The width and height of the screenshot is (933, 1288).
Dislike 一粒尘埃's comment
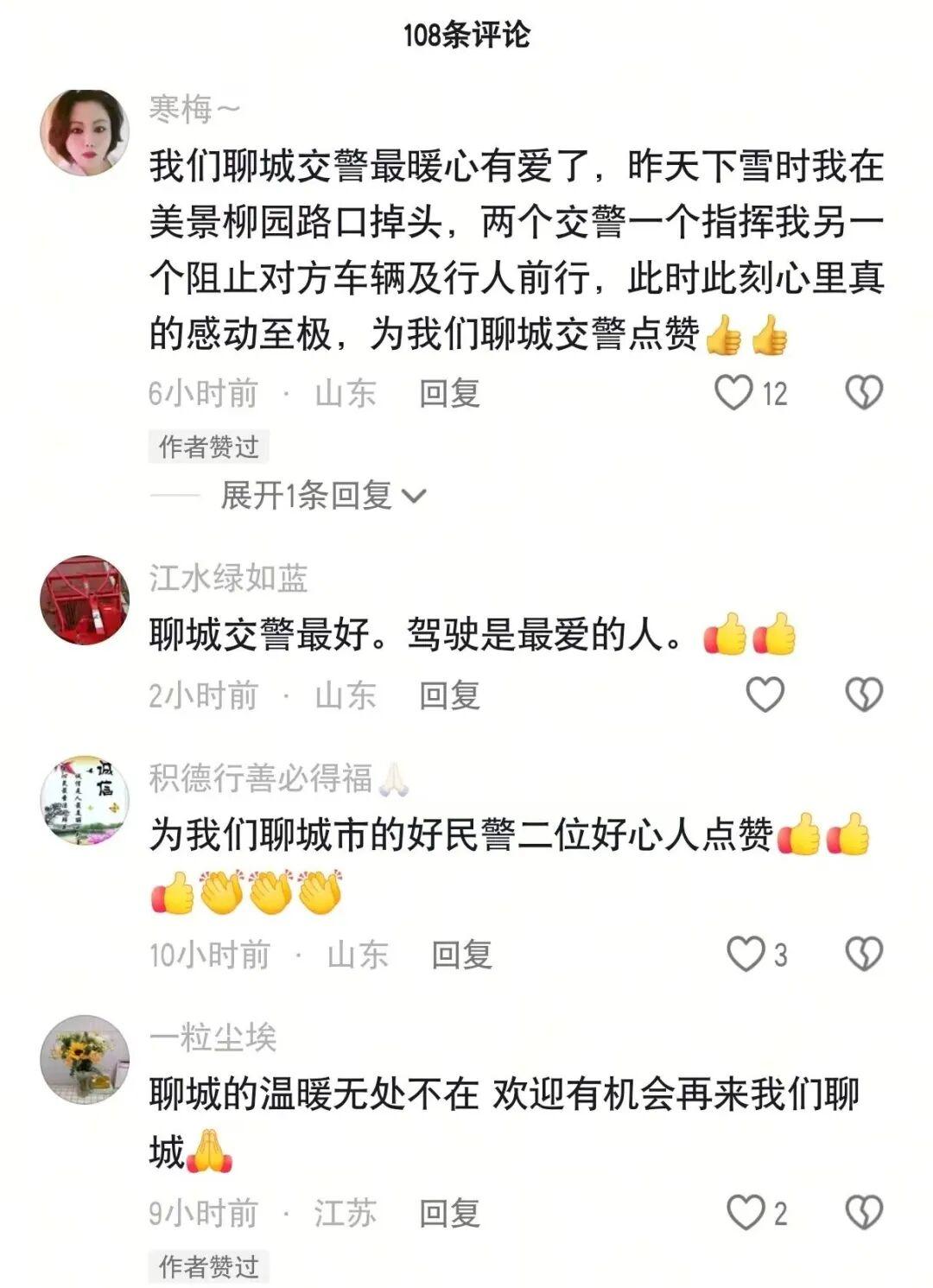[x=863, y=1212]
